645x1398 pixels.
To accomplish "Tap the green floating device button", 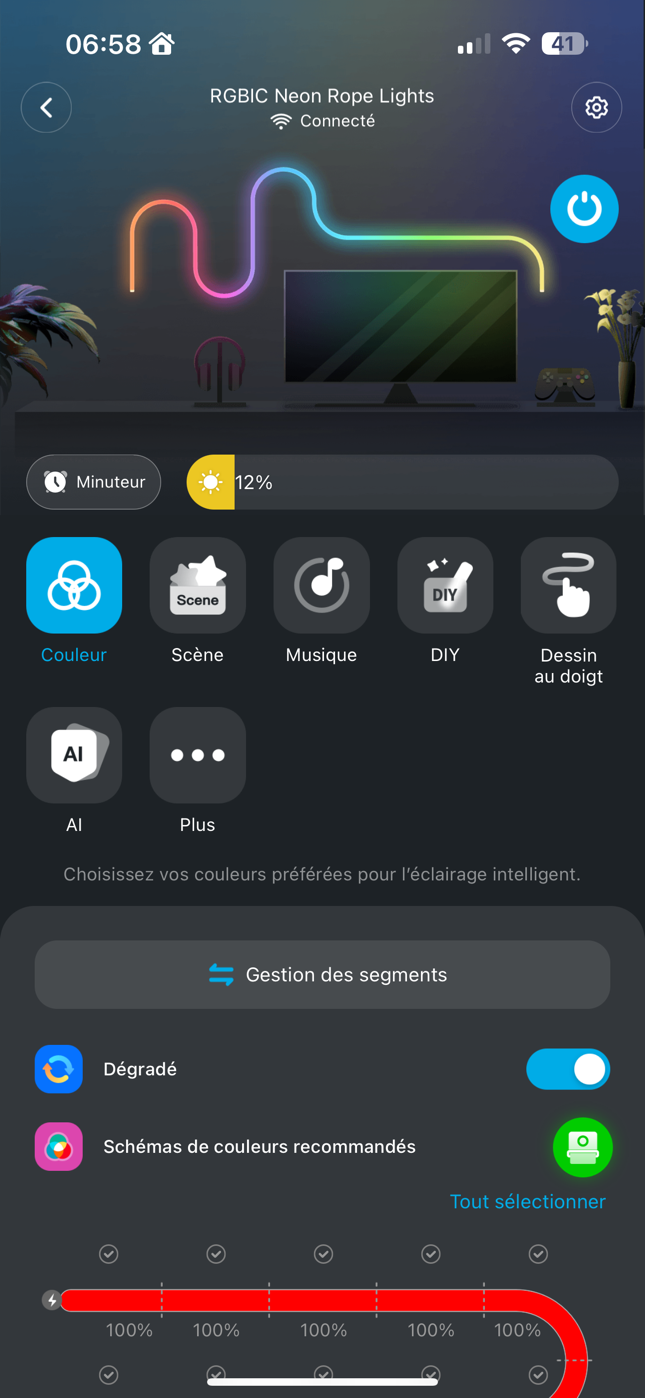I will coord(582,1148).
